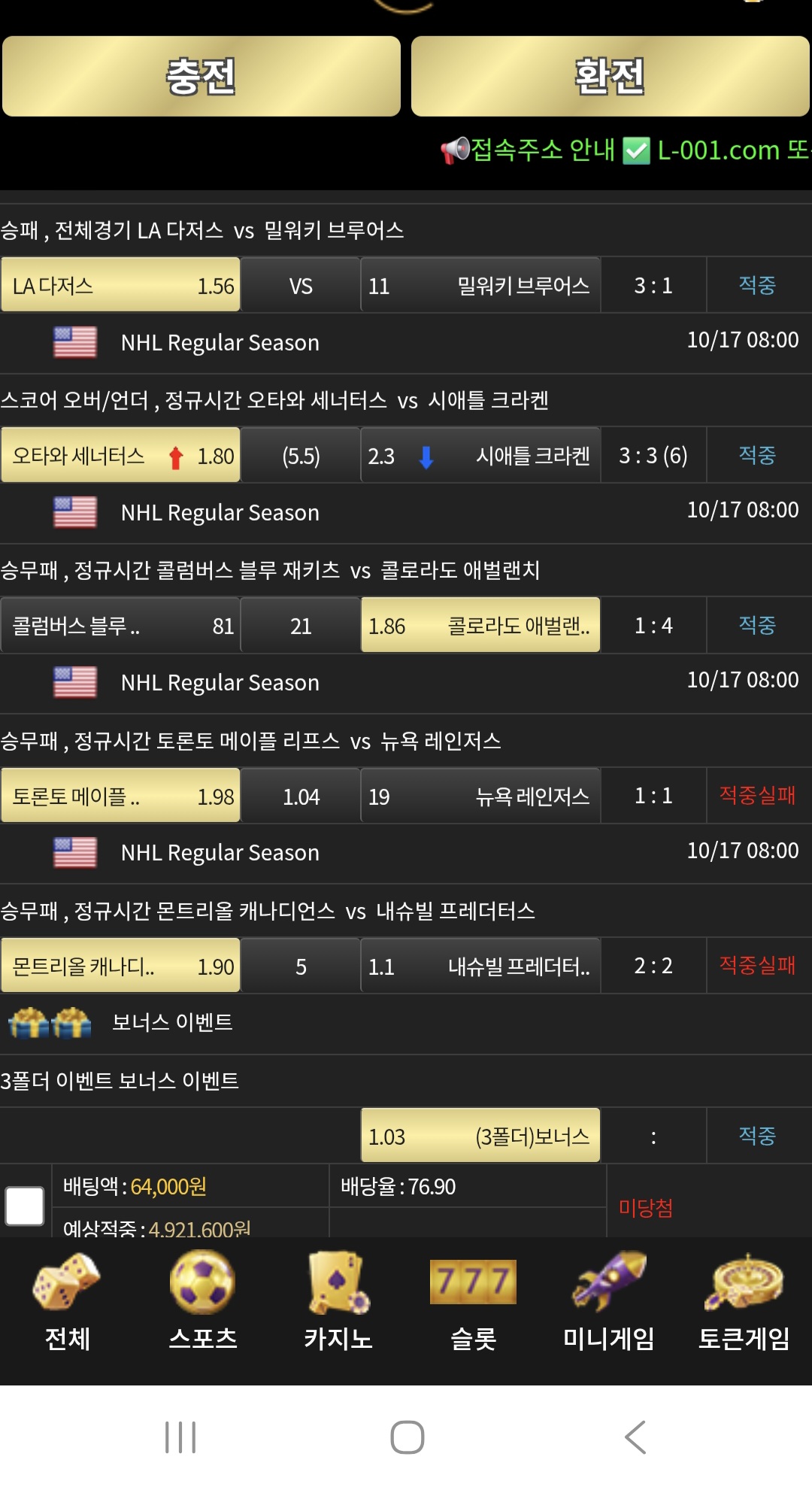This screenshot has height=1487, width=812.
Task: Go to the 슬롯 games
Action: click(x=473, y=1302)
